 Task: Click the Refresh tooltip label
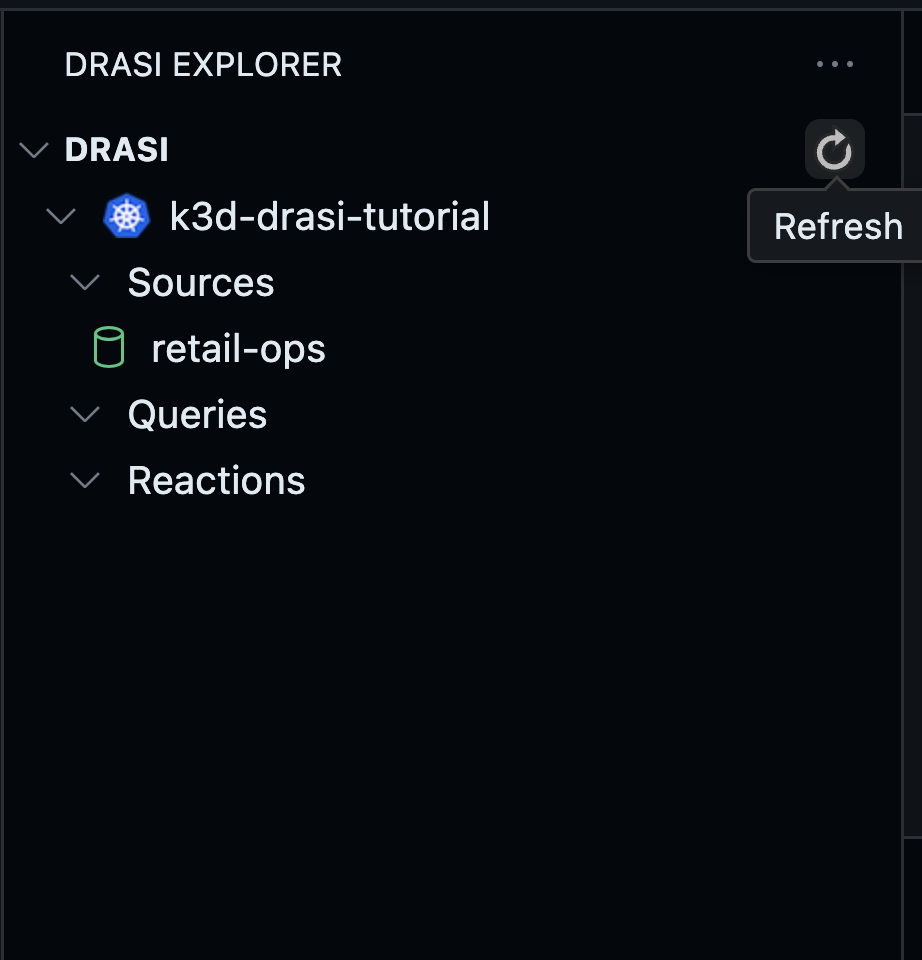(838, 226)
